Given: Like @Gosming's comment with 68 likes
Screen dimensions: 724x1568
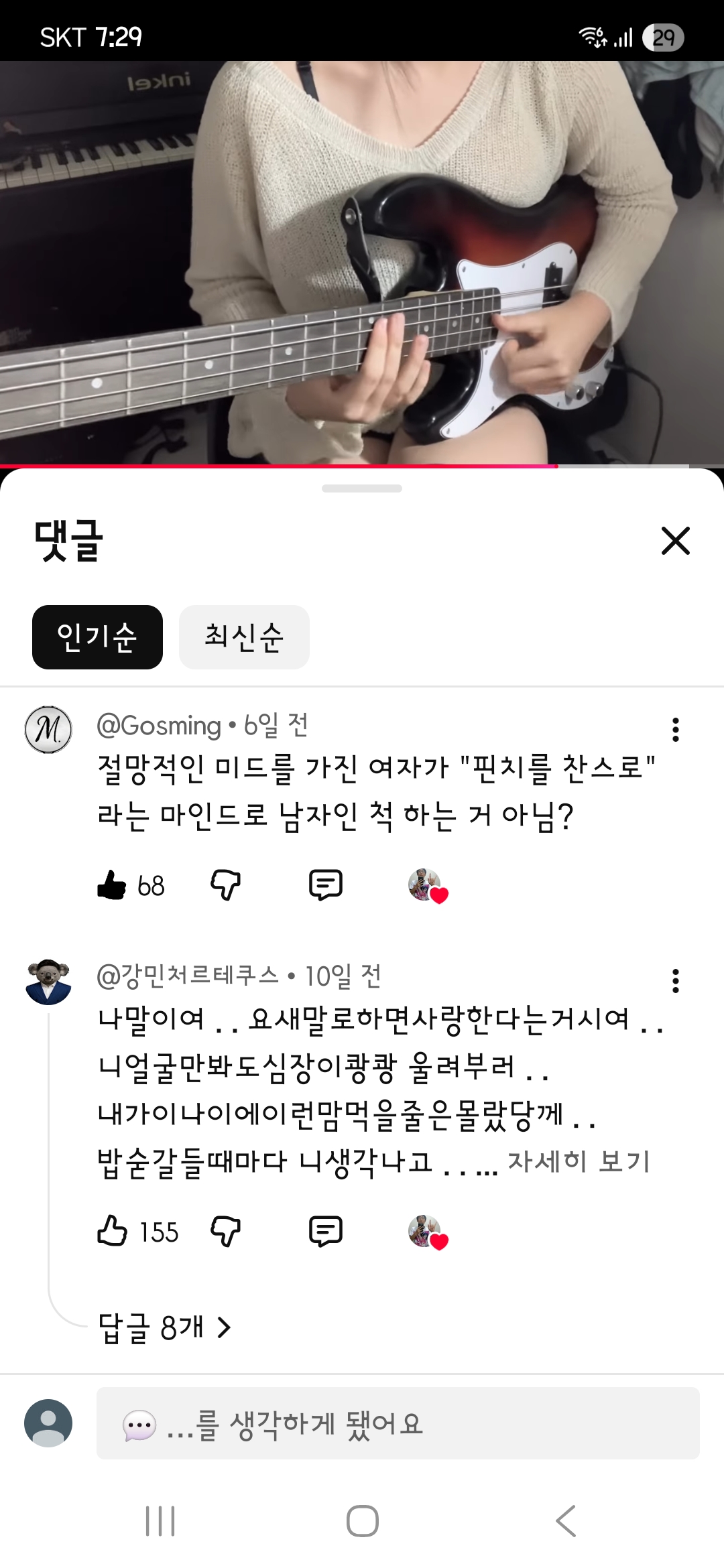Looking at the screenshot, I should click(x=112, y=885).
